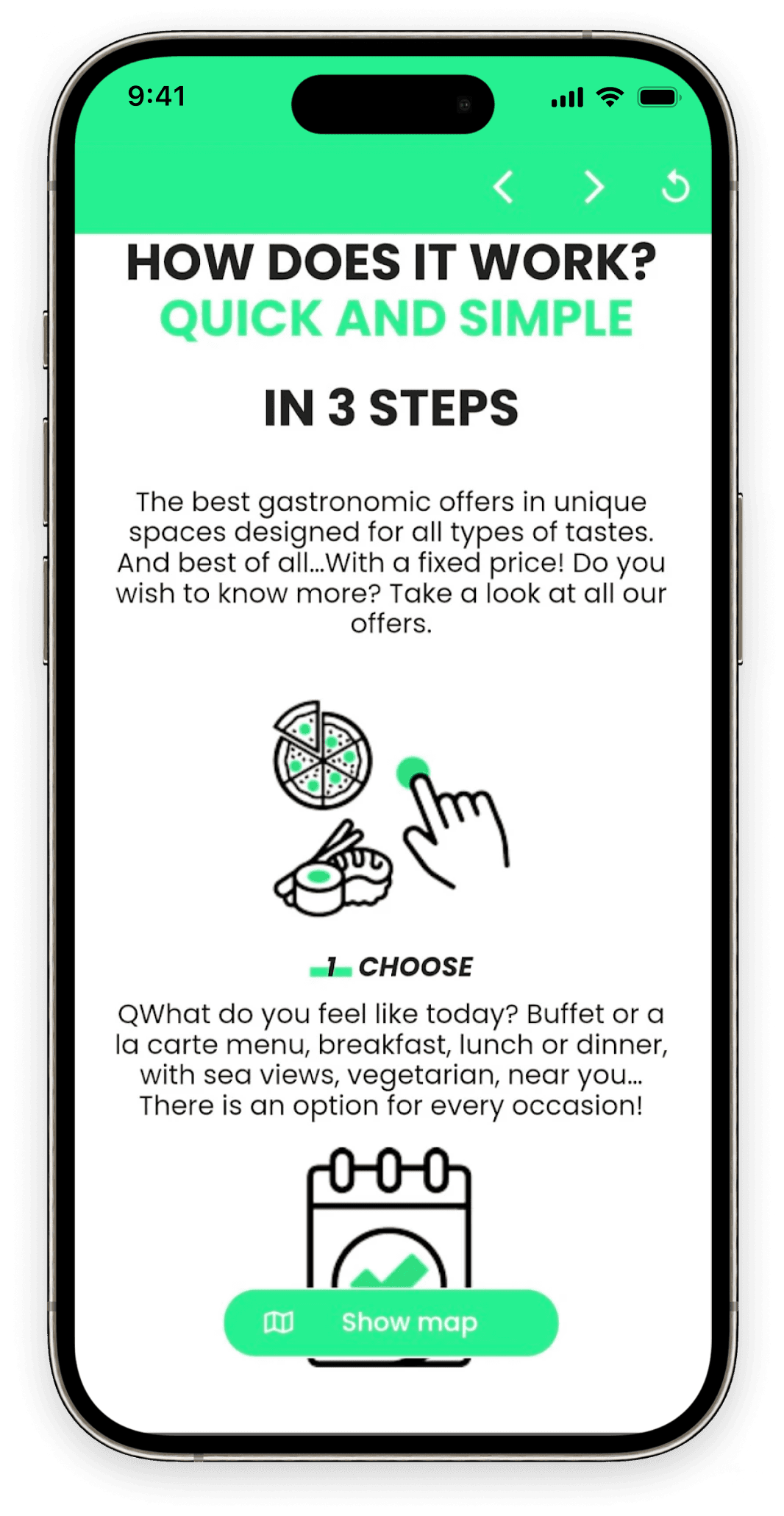
Task: Open the Show map button
Action: pos(391,1322)
